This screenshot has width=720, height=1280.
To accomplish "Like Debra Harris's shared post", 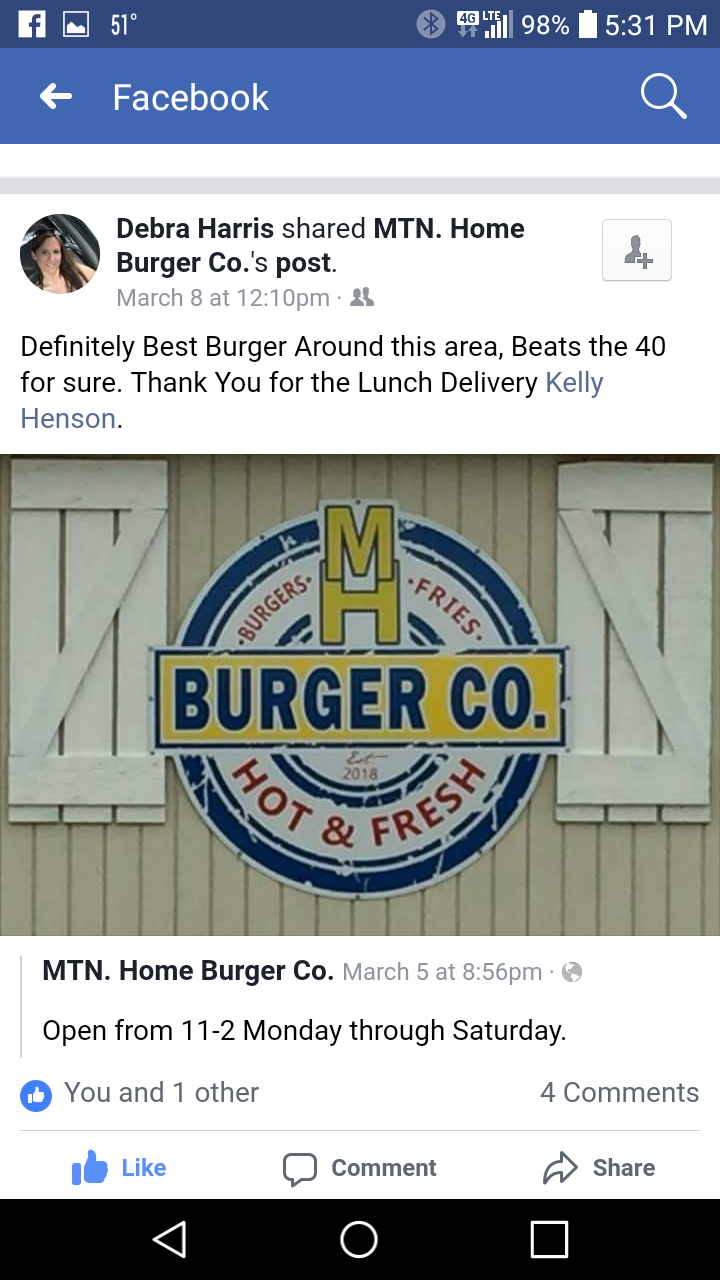I will click(120, 1167).
